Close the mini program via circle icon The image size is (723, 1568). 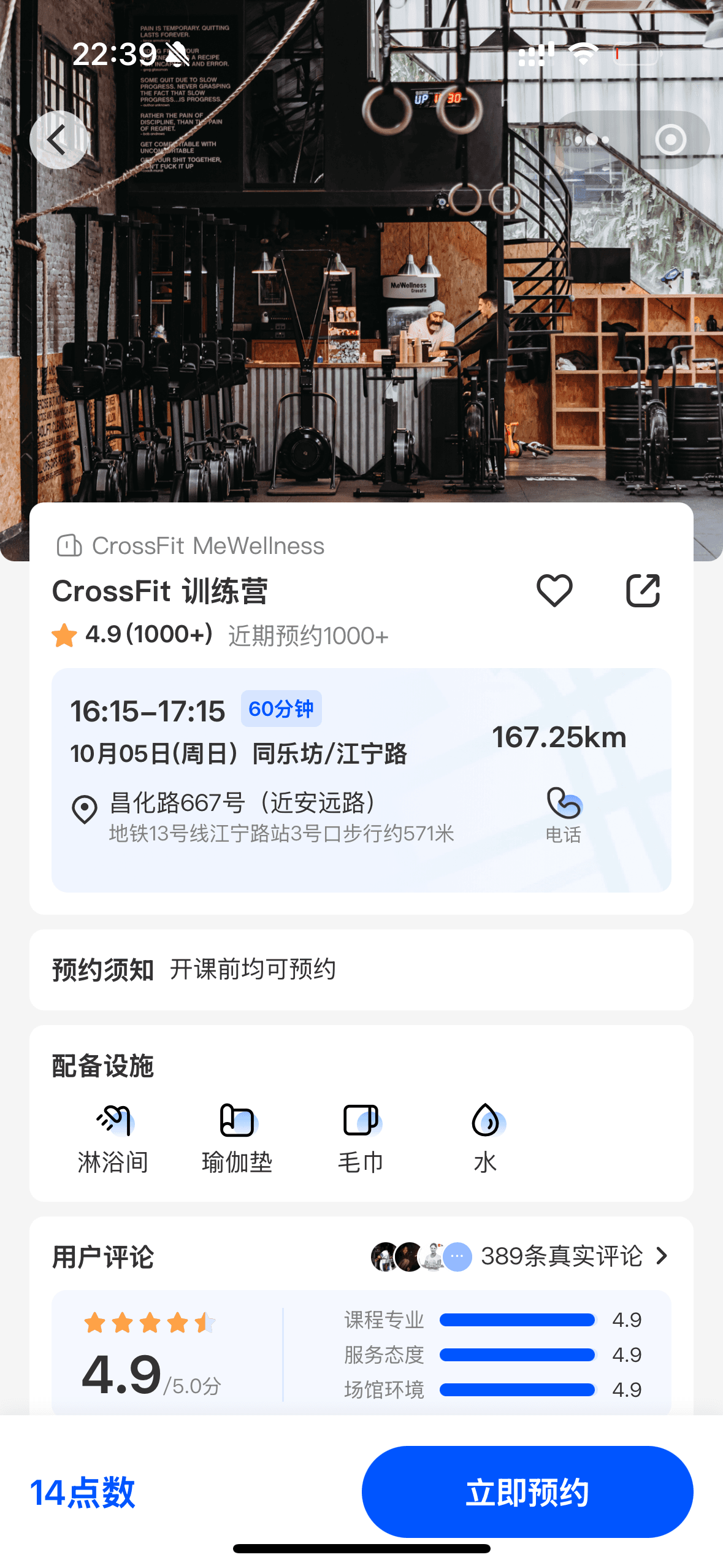point(670,140)
